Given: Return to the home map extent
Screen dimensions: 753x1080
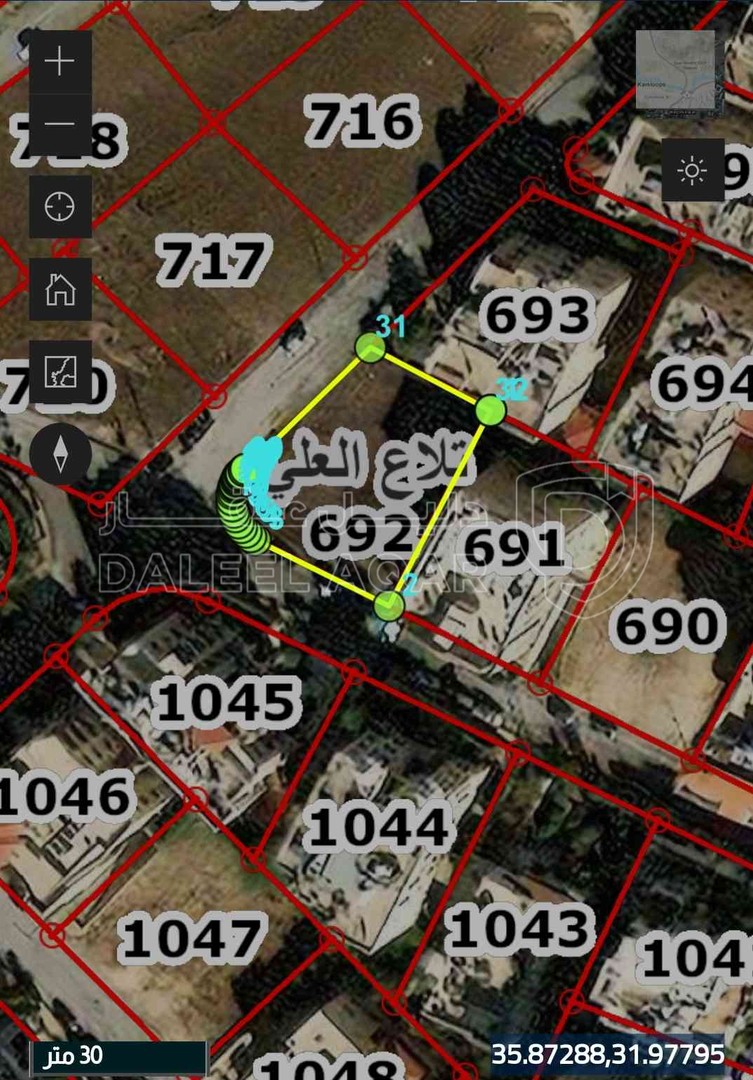Looking at the screenshot, I should (x=60, y=290).
